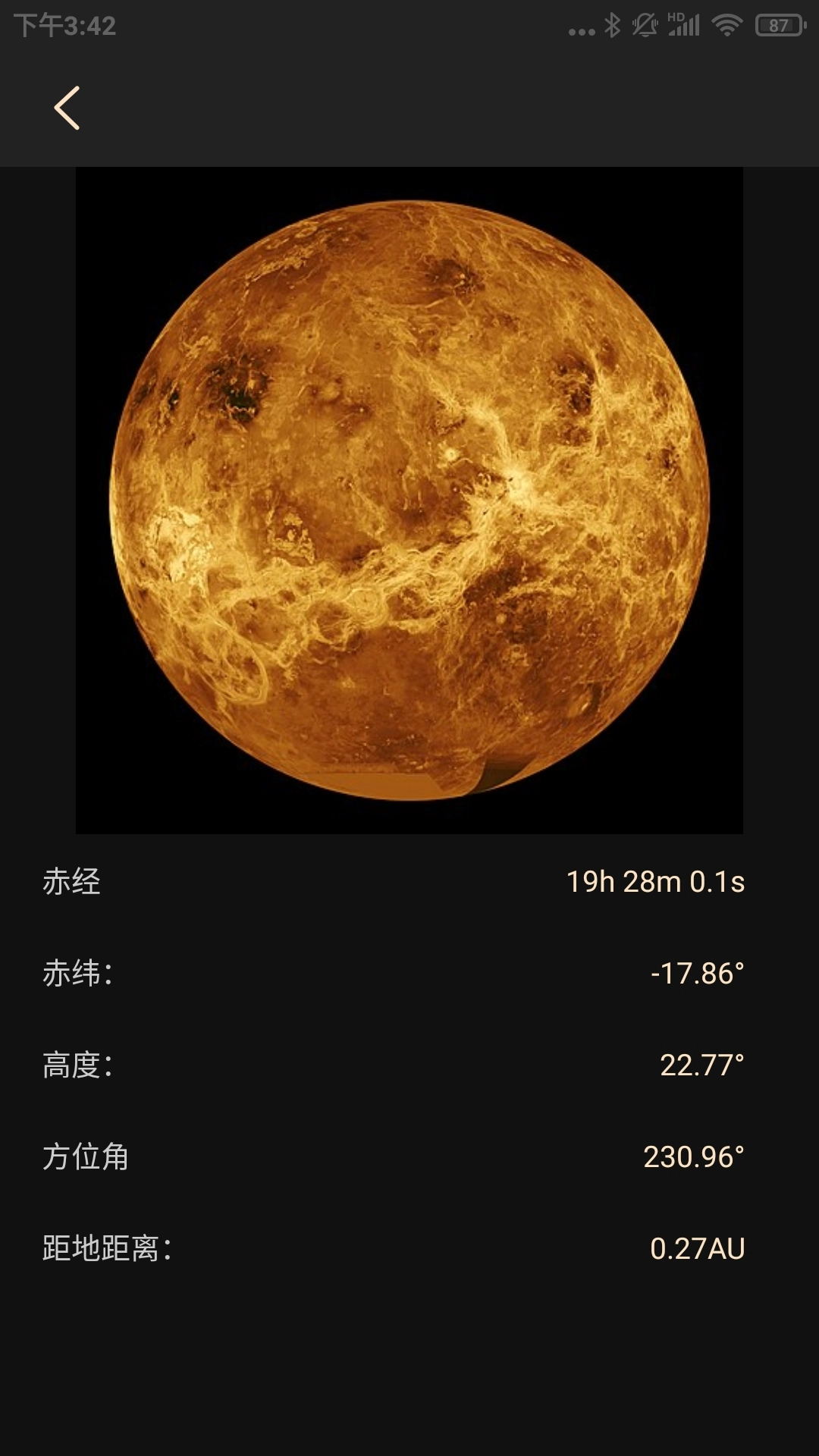Expand the 赤经 coordinate entry
Screen dimensions: 819x1456
(409, 881)
